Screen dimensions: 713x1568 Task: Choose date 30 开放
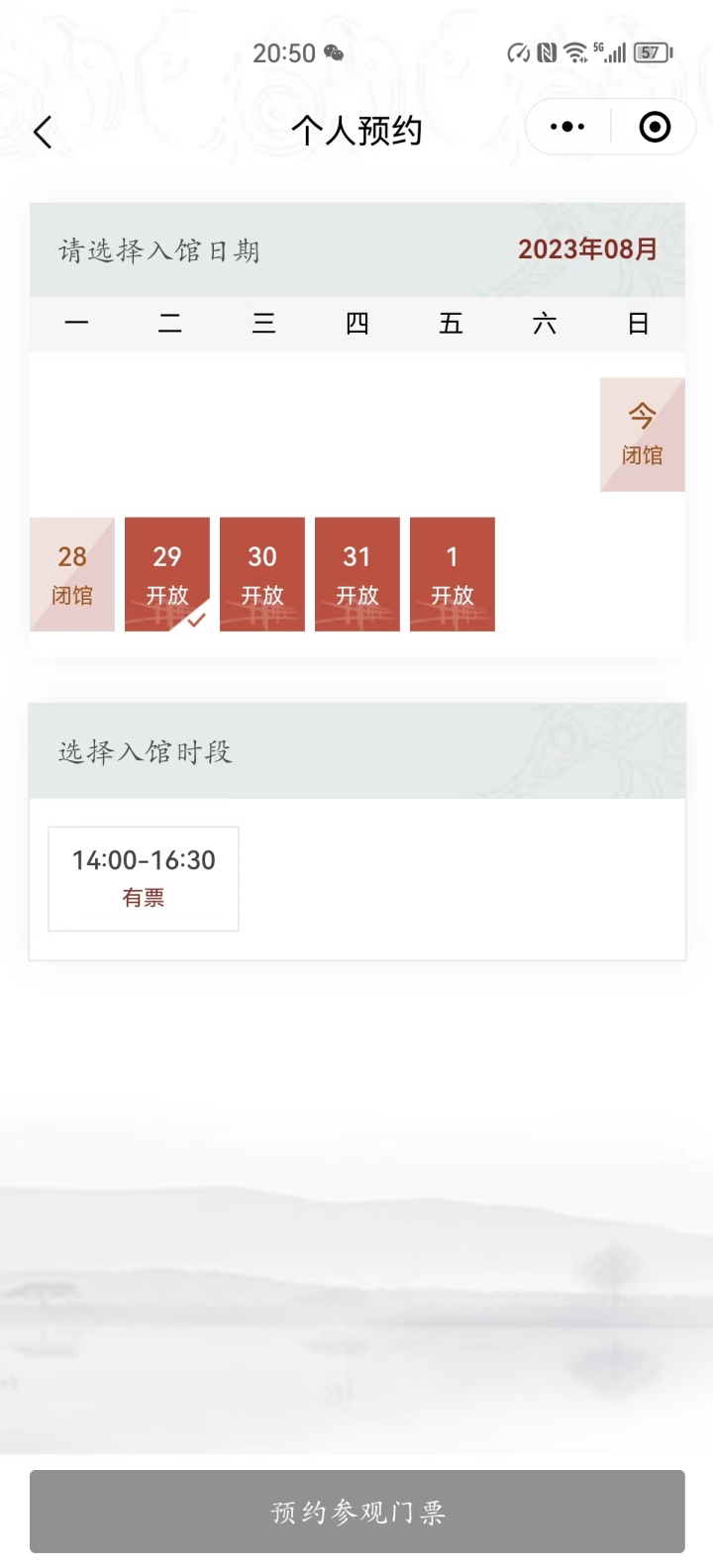point(262,574)
